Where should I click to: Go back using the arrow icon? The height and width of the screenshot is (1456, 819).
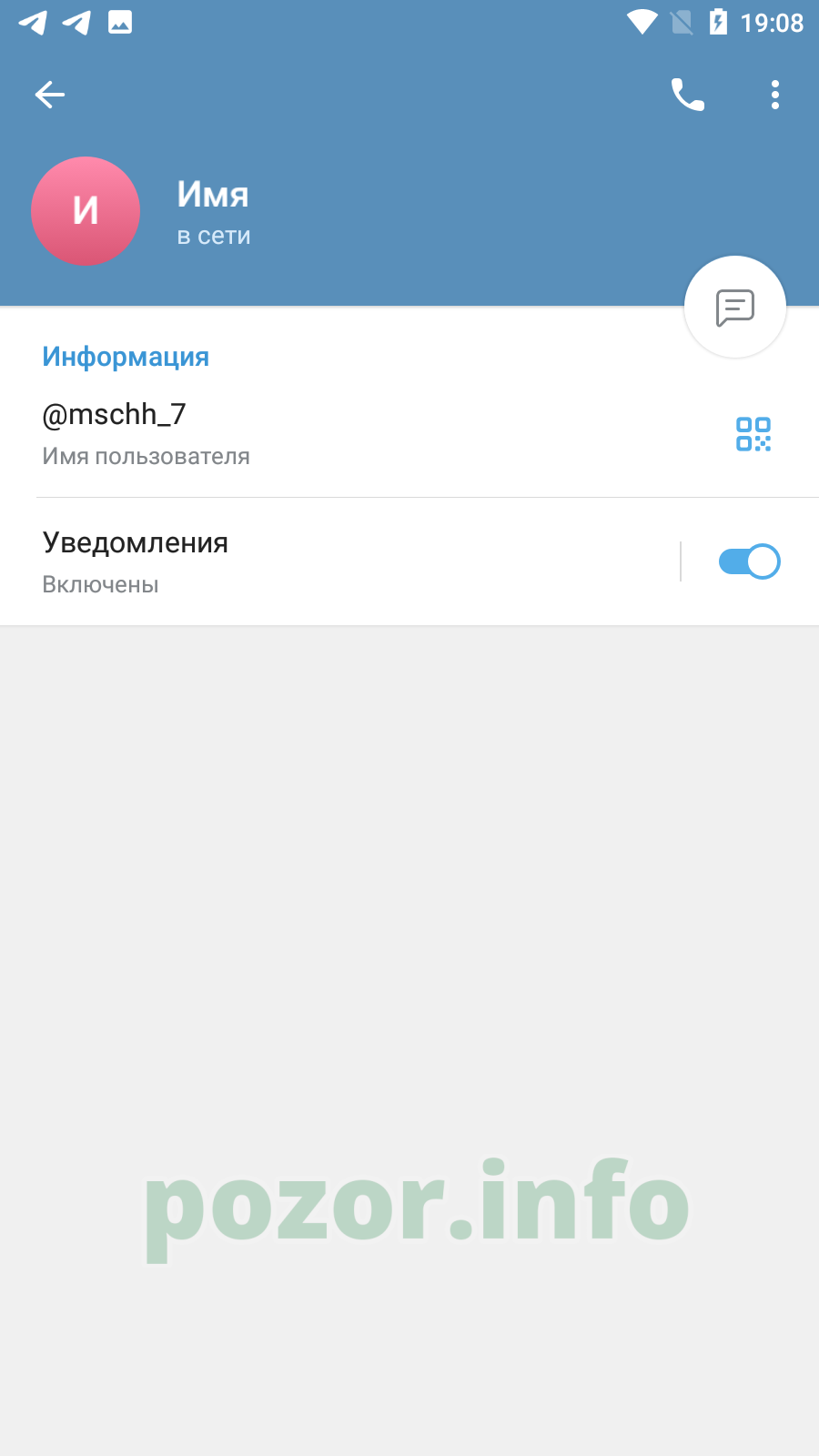point(50,95)
